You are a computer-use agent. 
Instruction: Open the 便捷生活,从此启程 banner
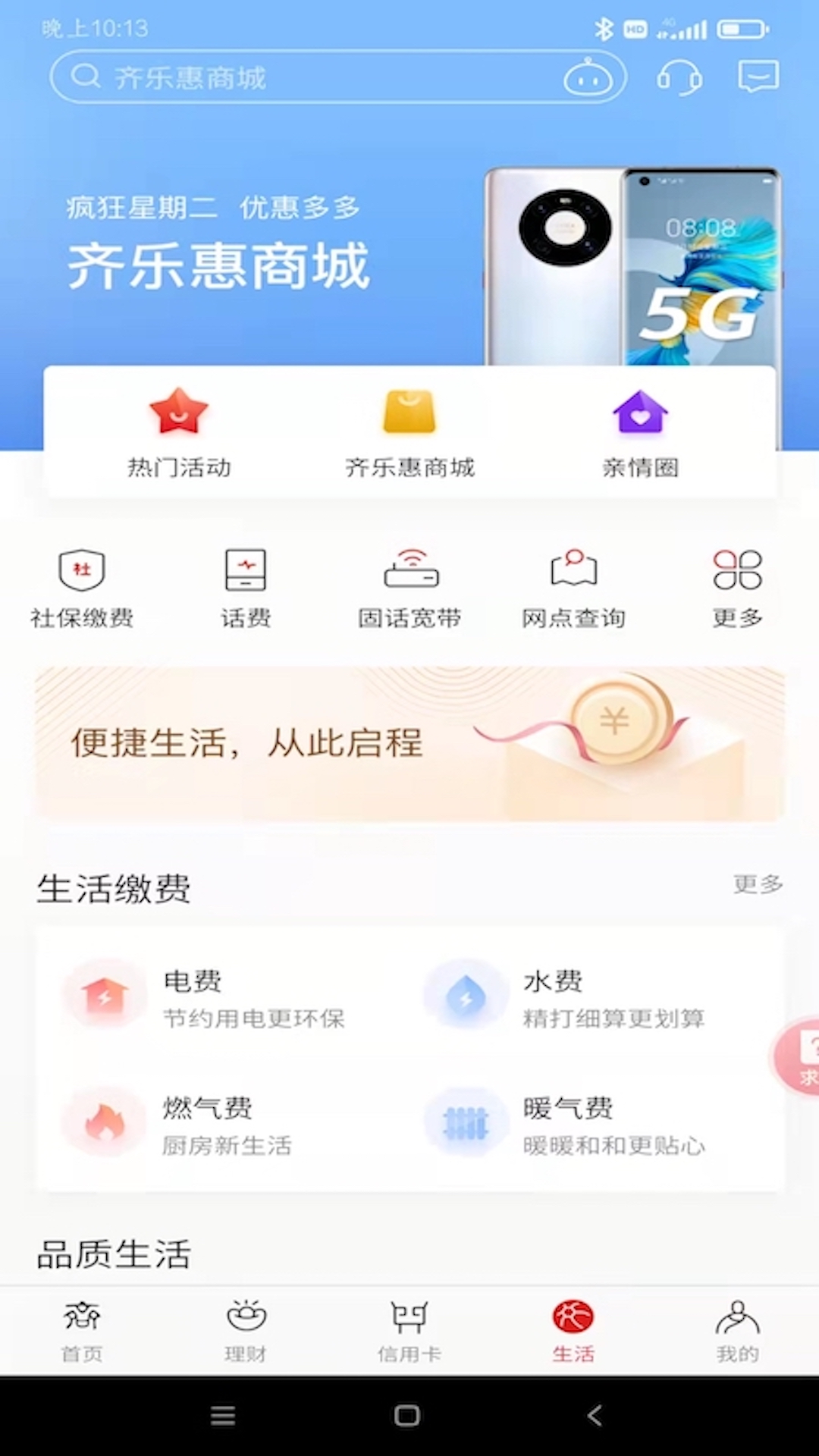(409, 743)
